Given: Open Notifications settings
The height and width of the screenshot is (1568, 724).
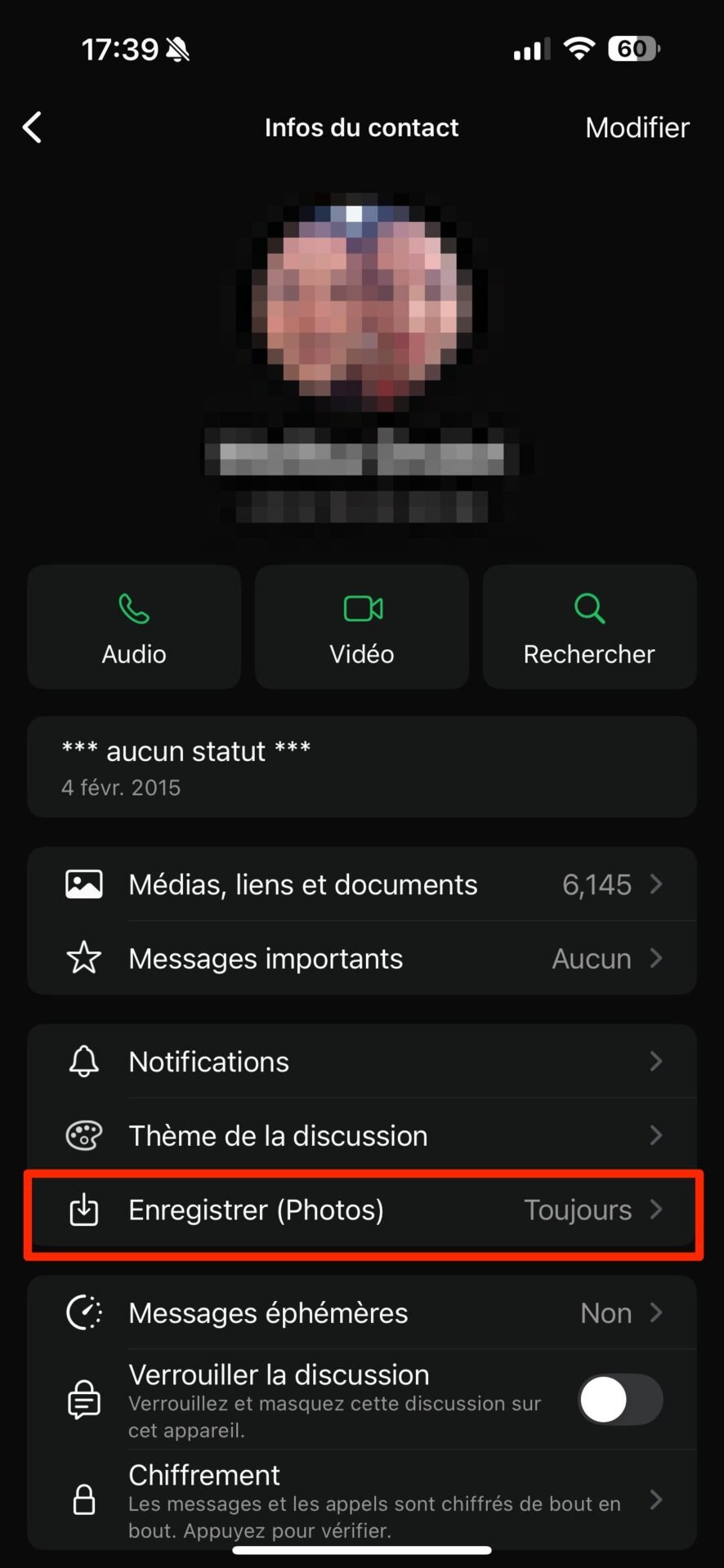Looking at the screenshot, I should click(362, 1062).
